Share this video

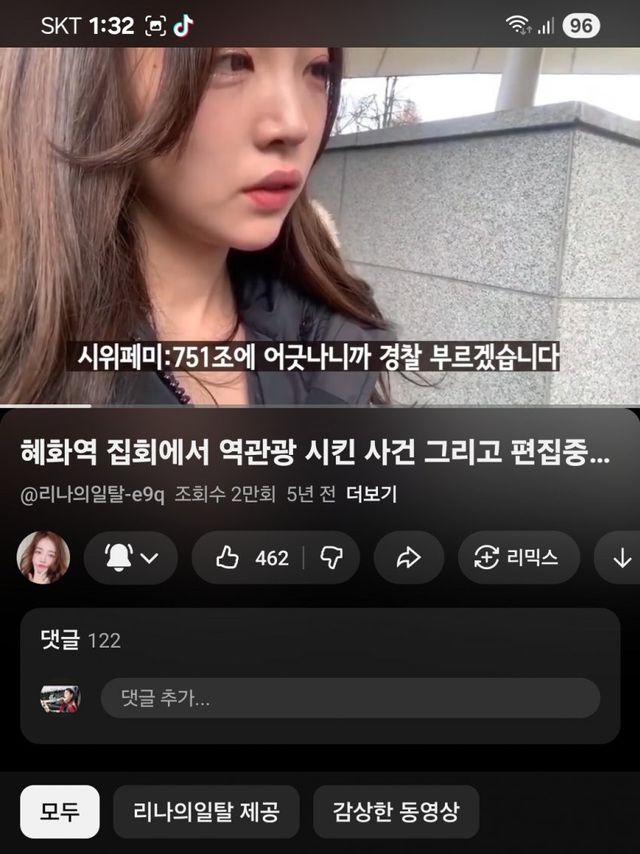408,558
